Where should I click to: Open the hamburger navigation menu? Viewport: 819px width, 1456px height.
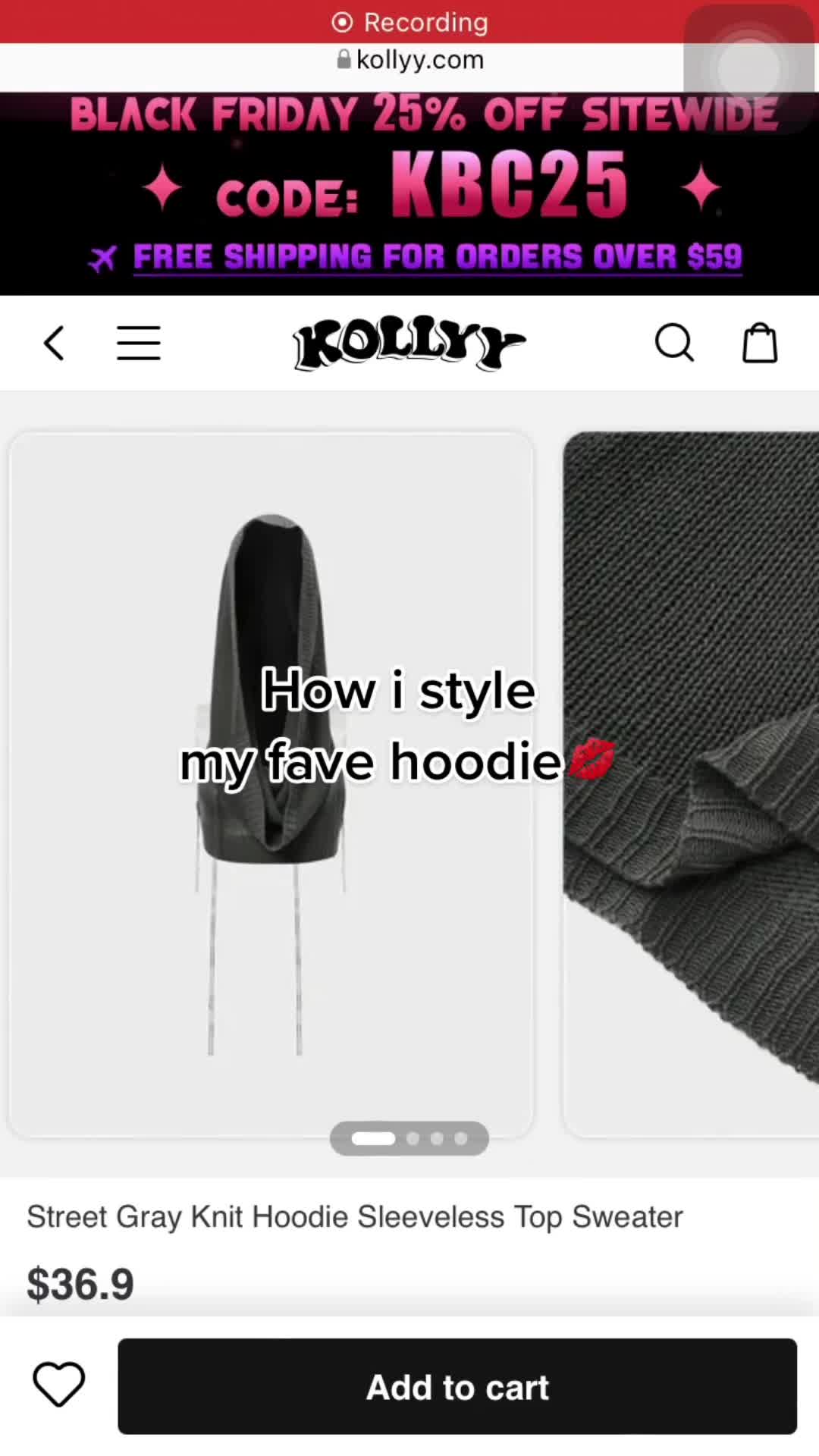[139, 344]
